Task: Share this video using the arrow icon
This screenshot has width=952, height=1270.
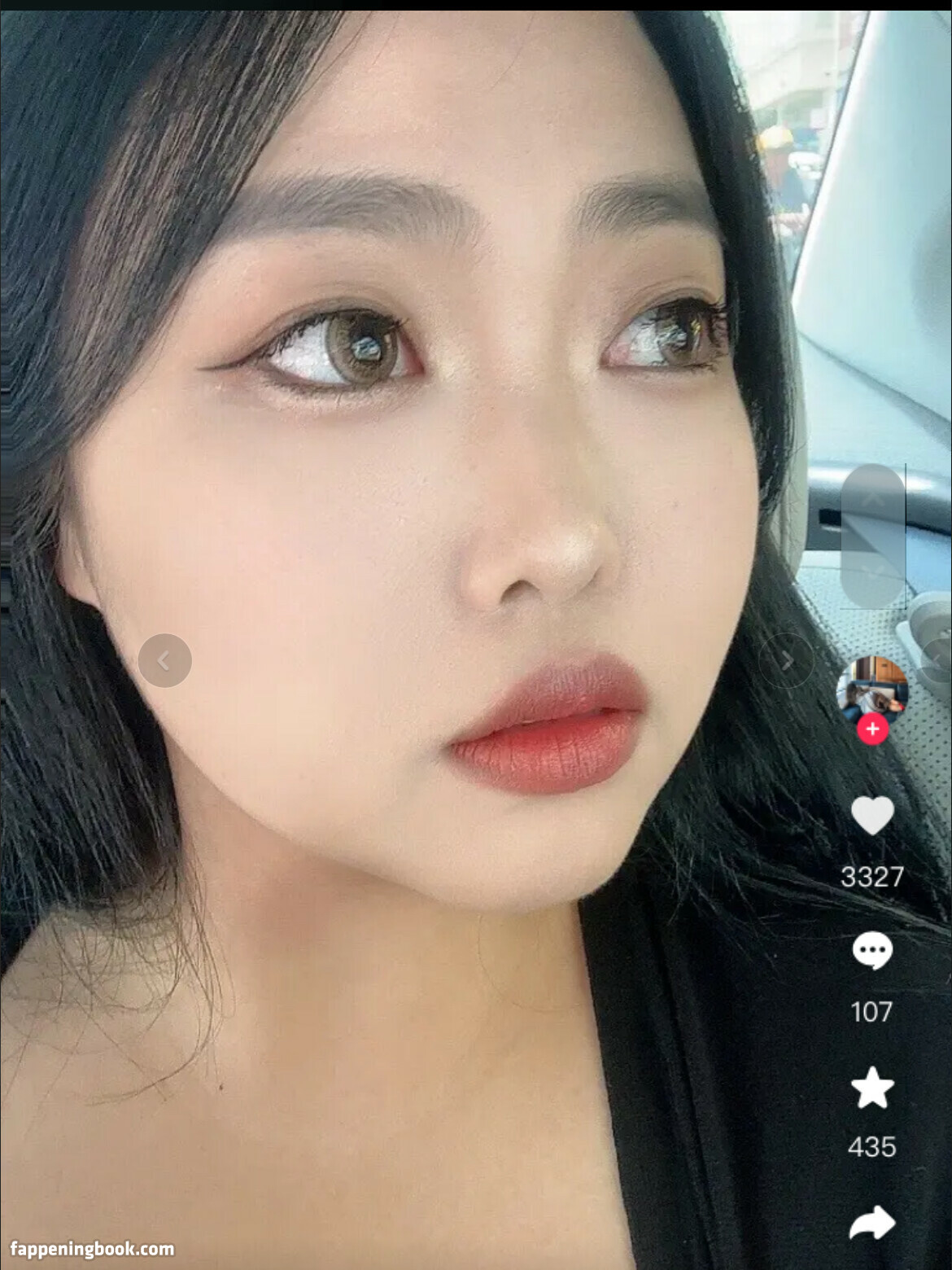Action: [x=871, y=1224]
